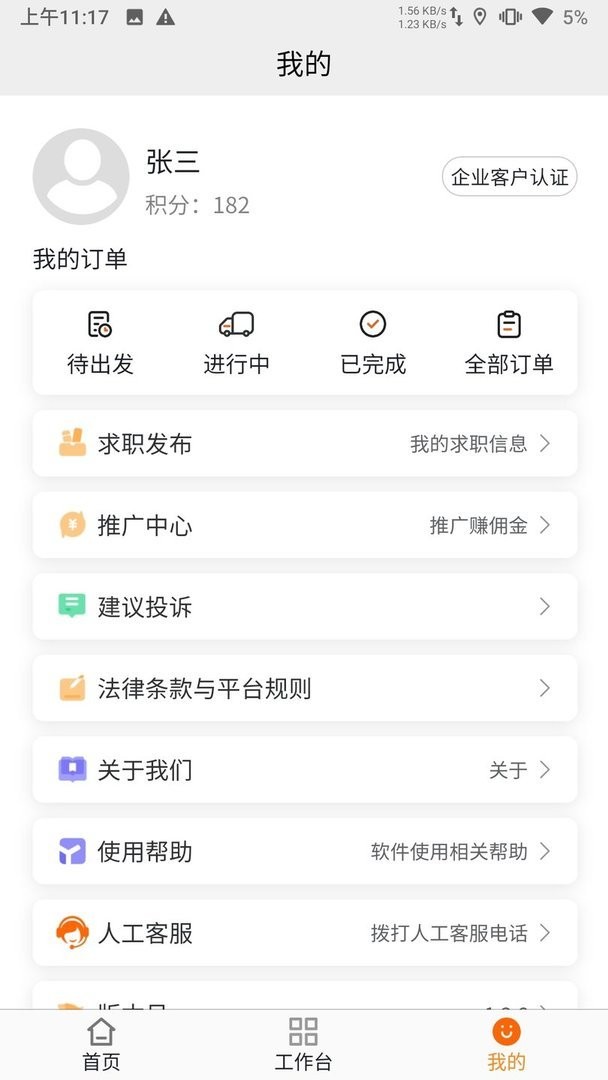Switch to the 首页 tab

(101, 1045)
